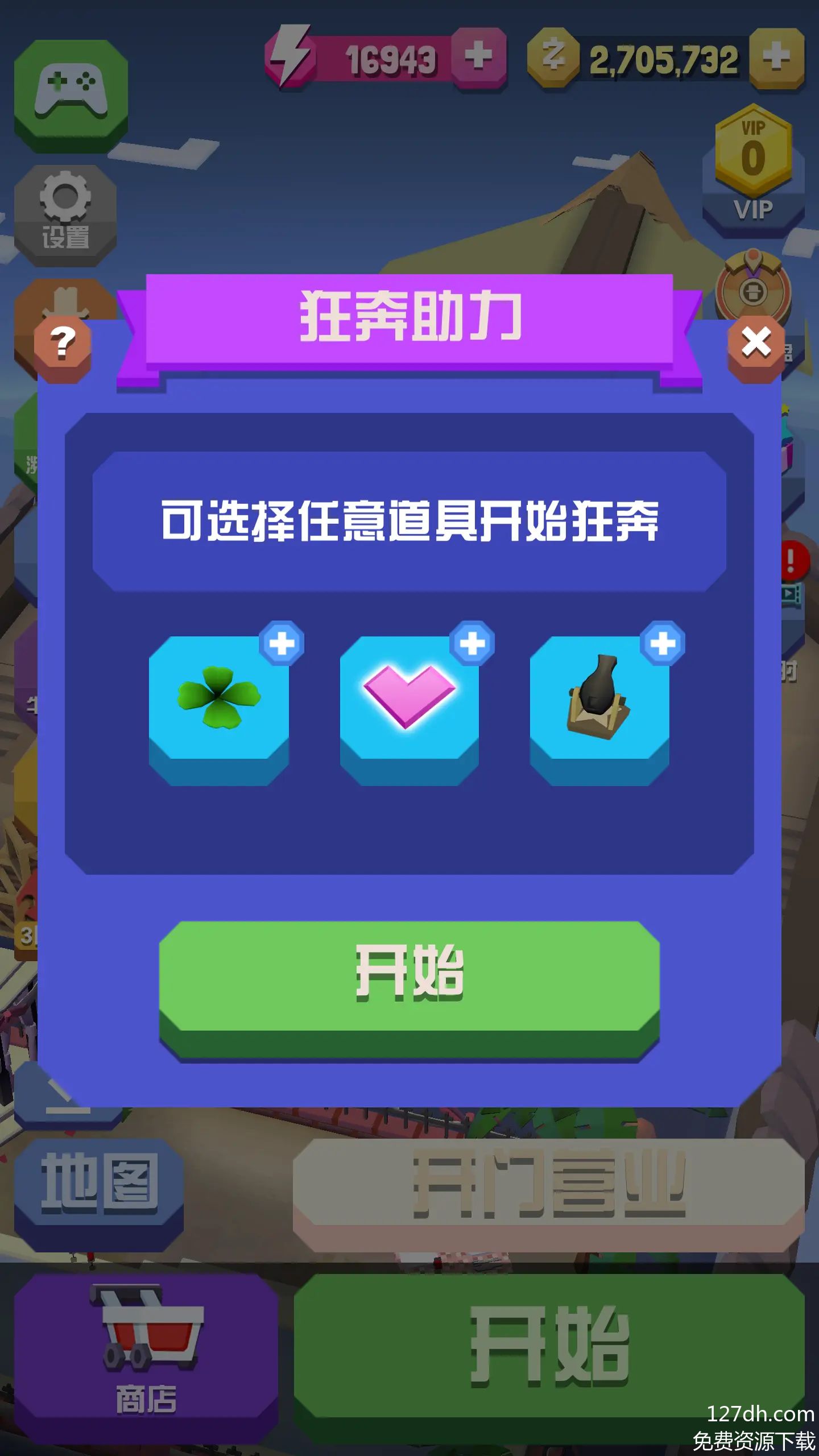
Task: Add more cannon items
Action: coord(663,644)
